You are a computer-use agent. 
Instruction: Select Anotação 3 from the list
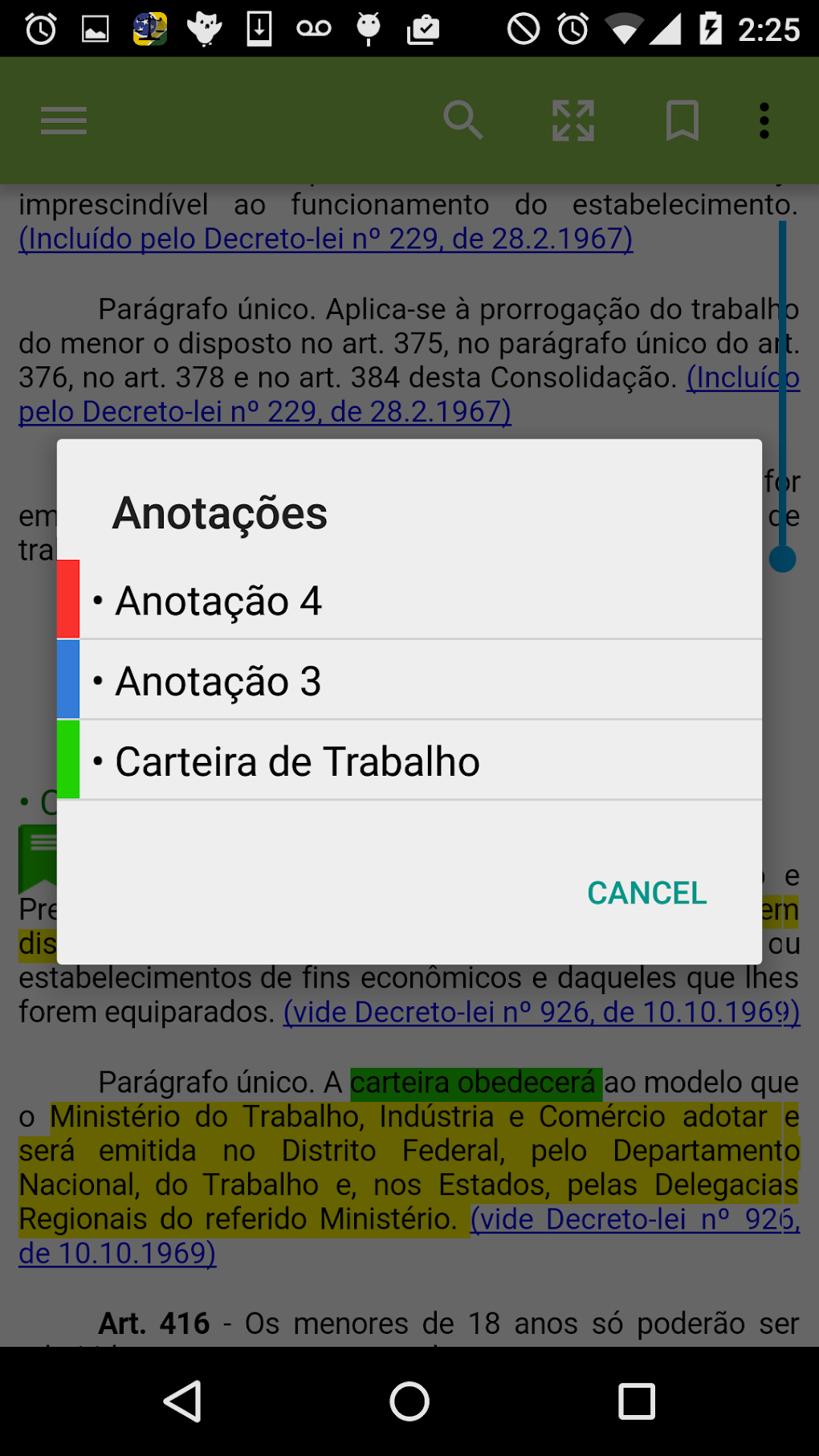[409, 680]
